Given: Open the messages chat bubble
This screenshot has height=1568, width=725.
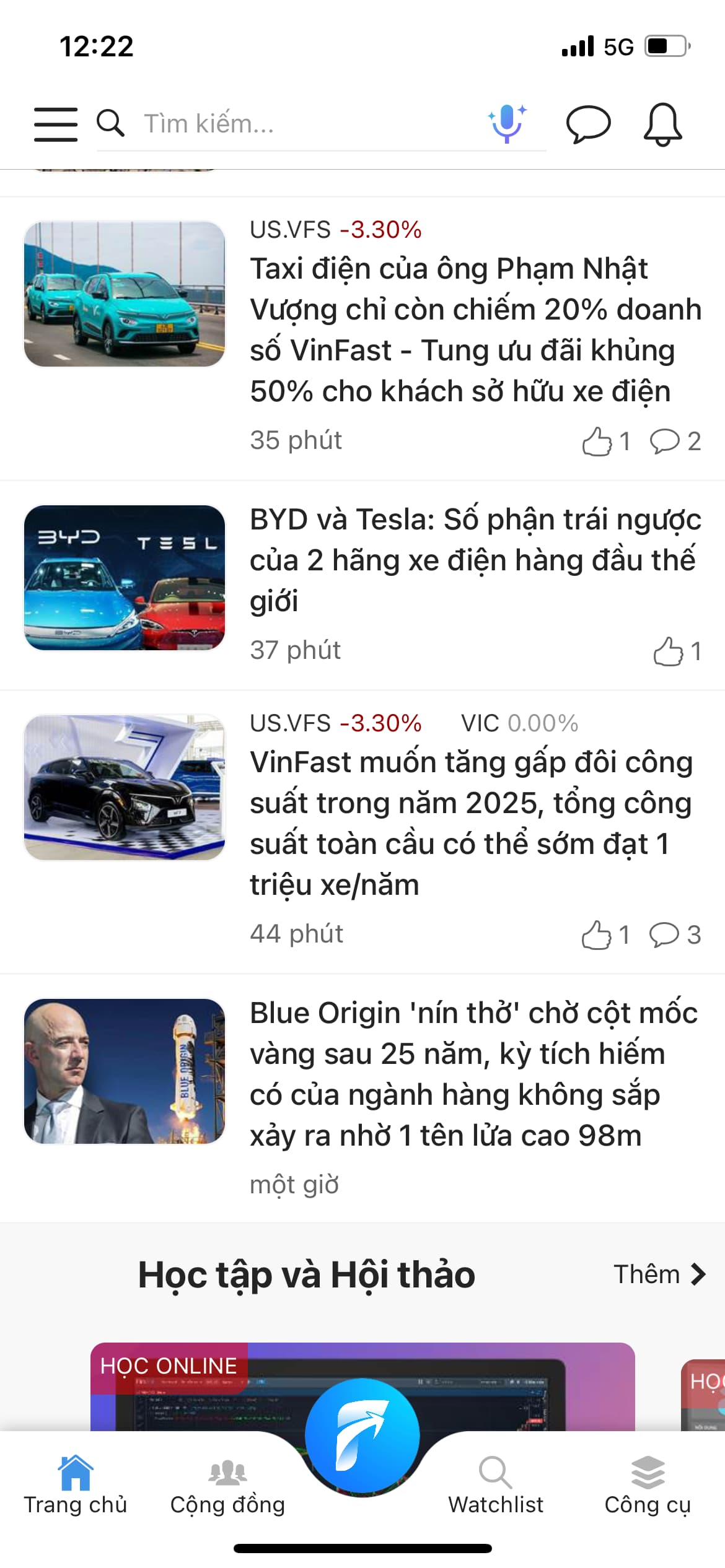Looking at the screenshot, I should (x=588, y=124).
